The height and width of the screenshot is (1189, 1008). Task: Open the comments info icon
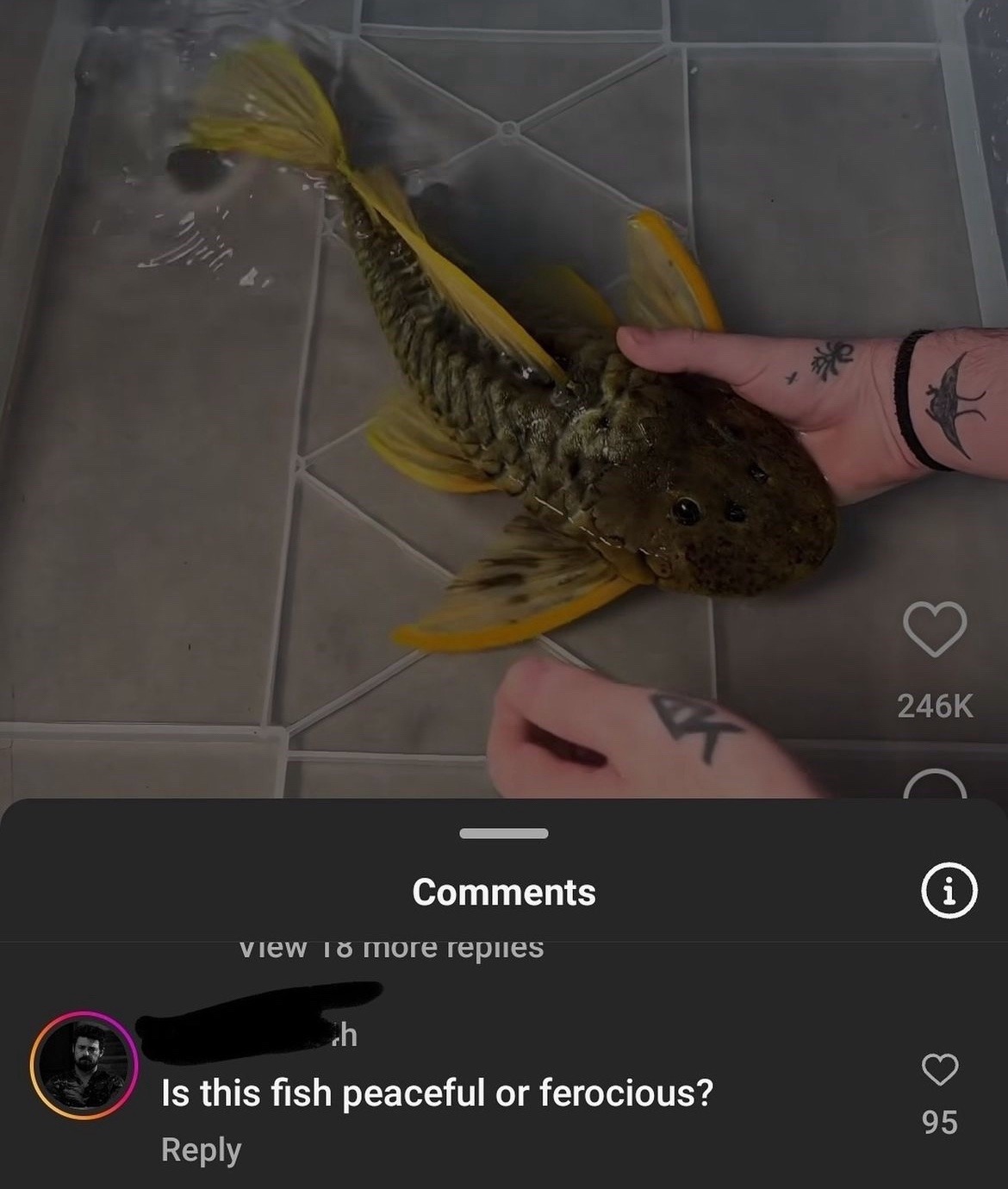(x=949, y=891)
